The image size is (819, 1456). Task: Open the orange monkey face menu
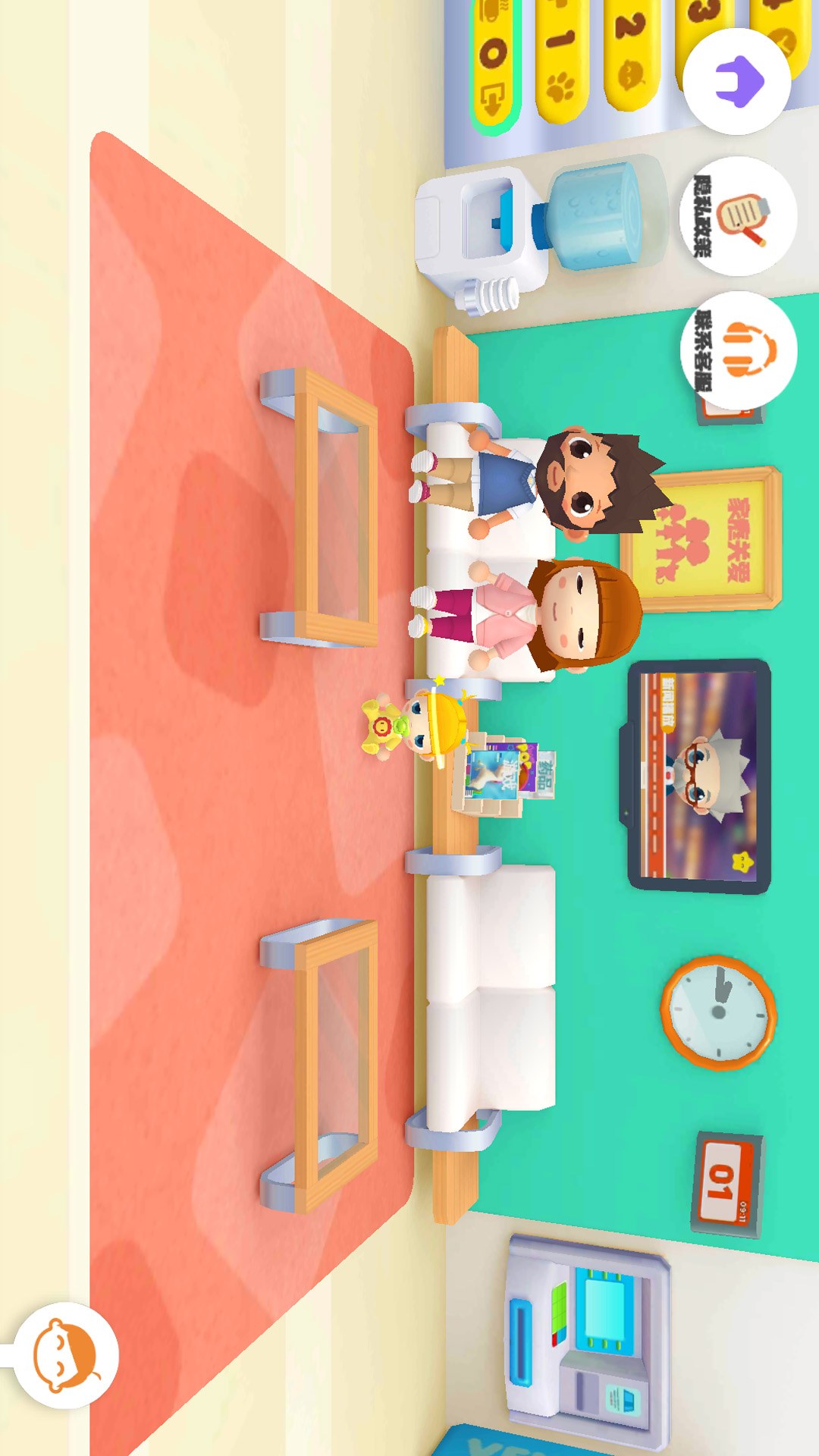[65, 1355]
